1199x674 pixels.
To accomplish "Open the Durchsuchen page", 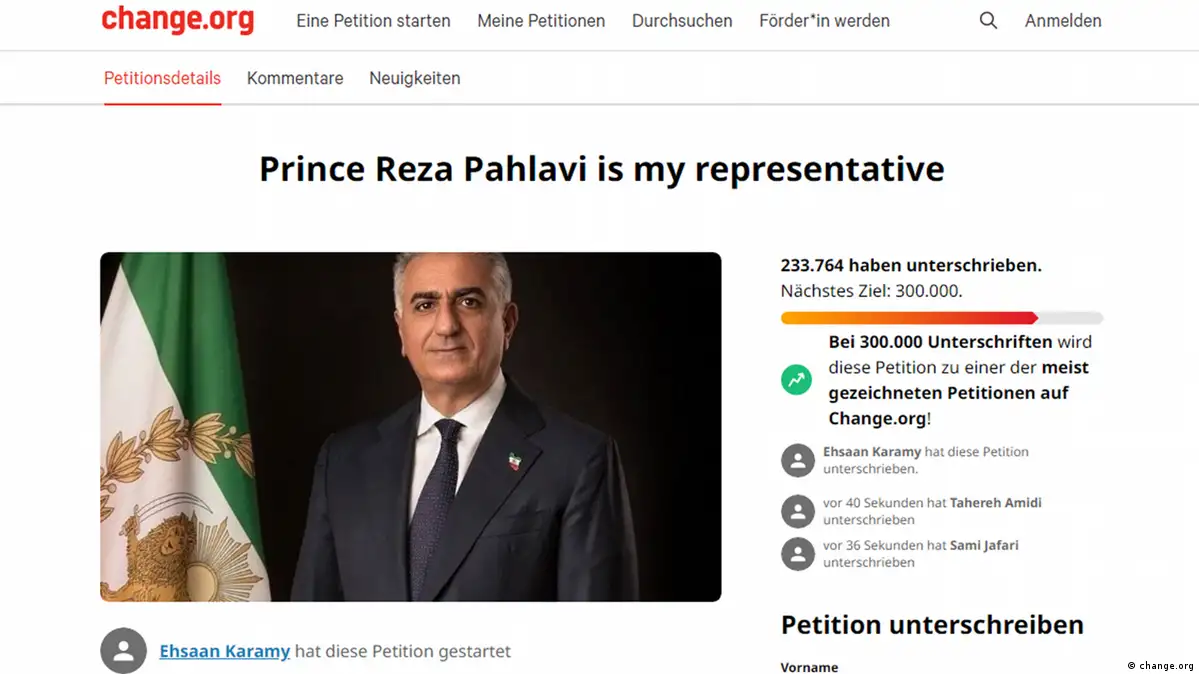I will point(682,21).
